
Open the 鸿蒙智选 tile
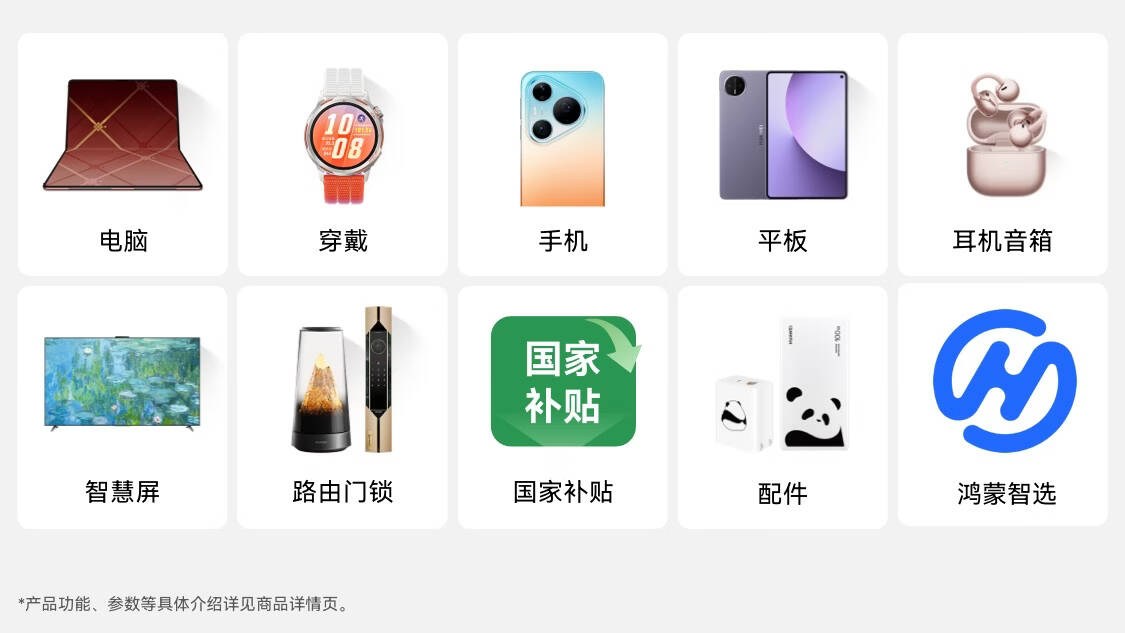[1002, 405]
